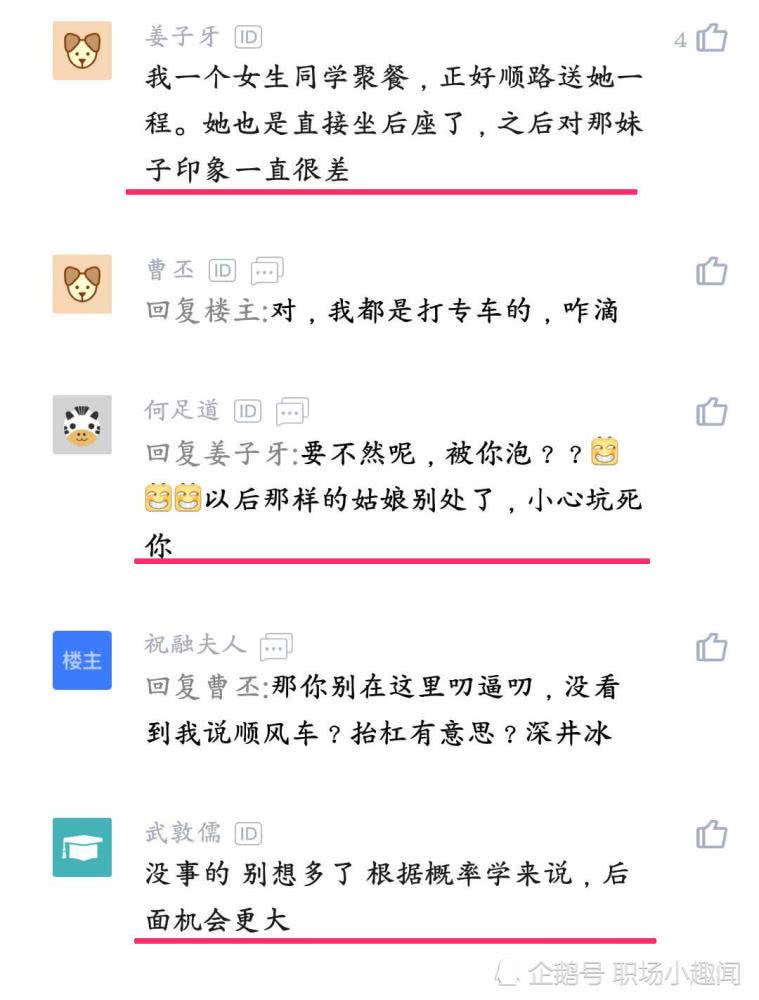This screenshot has height=1000, width=759.
Task: View 武敦儒's profile avatar
Action: (x=82, y=847)
